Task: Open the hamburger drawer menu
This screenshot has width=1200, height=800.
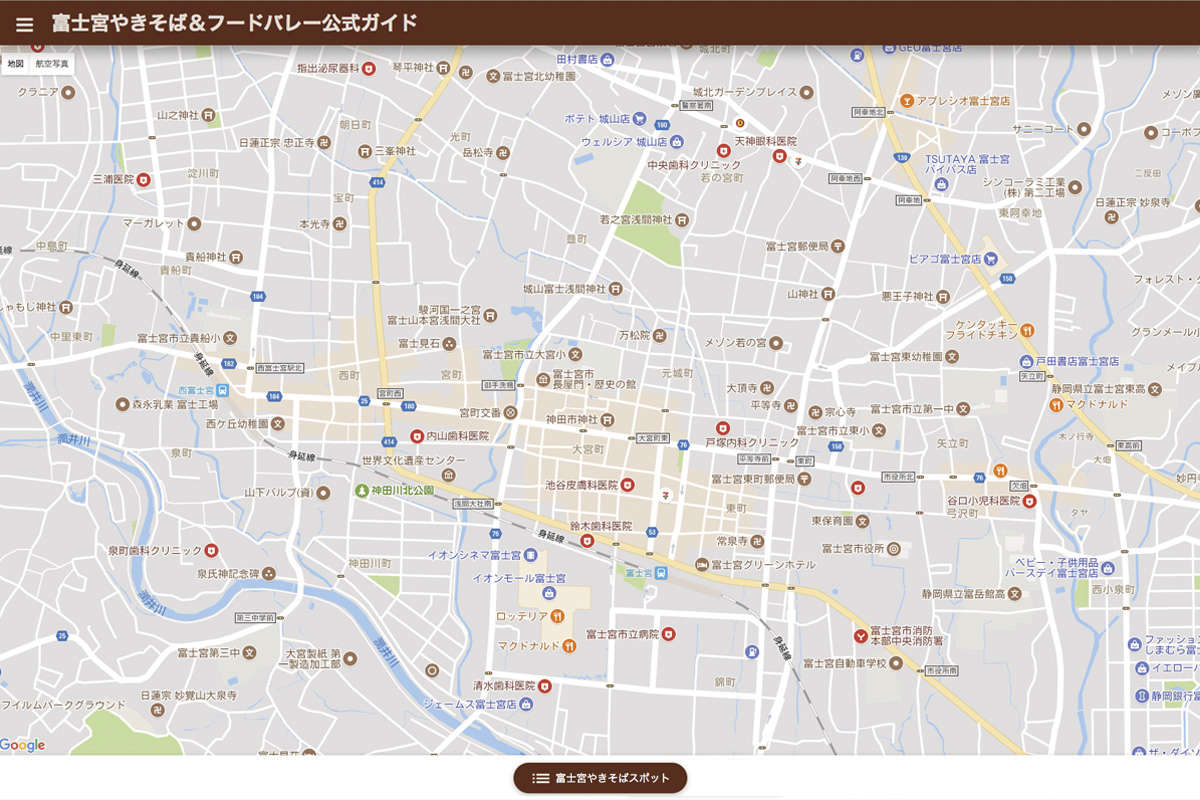Action: [x=24, y=24]
